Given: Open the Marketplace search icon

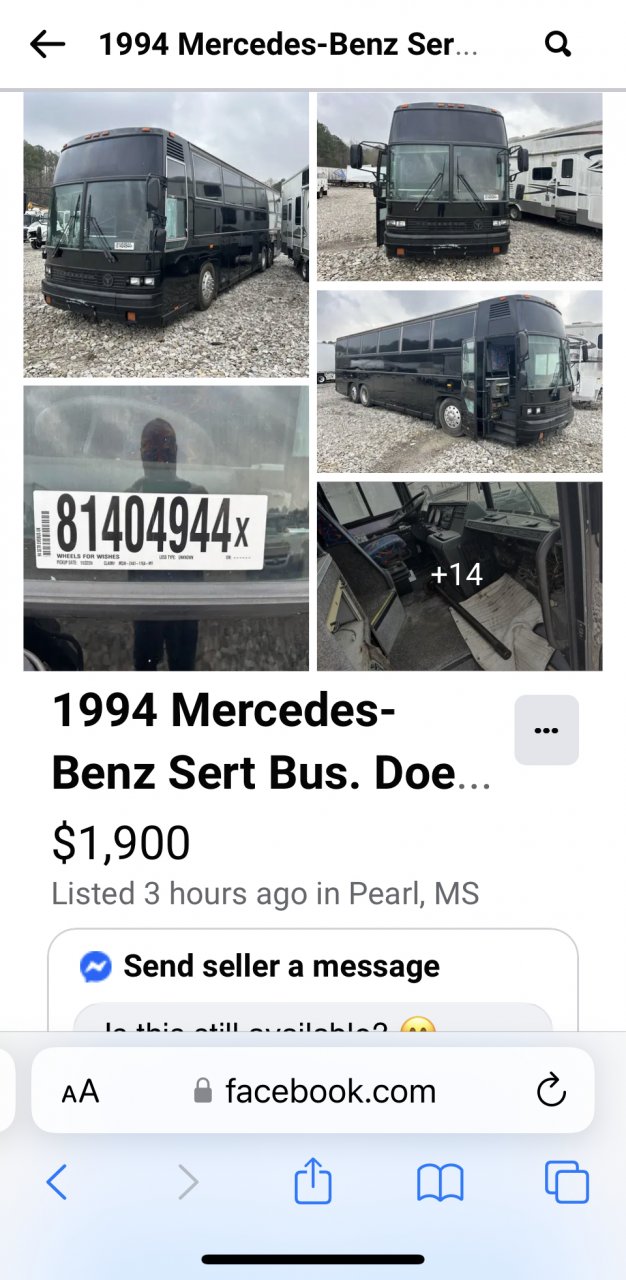Looking at the screenshot, I should pyautogui.click(x=558, y=44).
